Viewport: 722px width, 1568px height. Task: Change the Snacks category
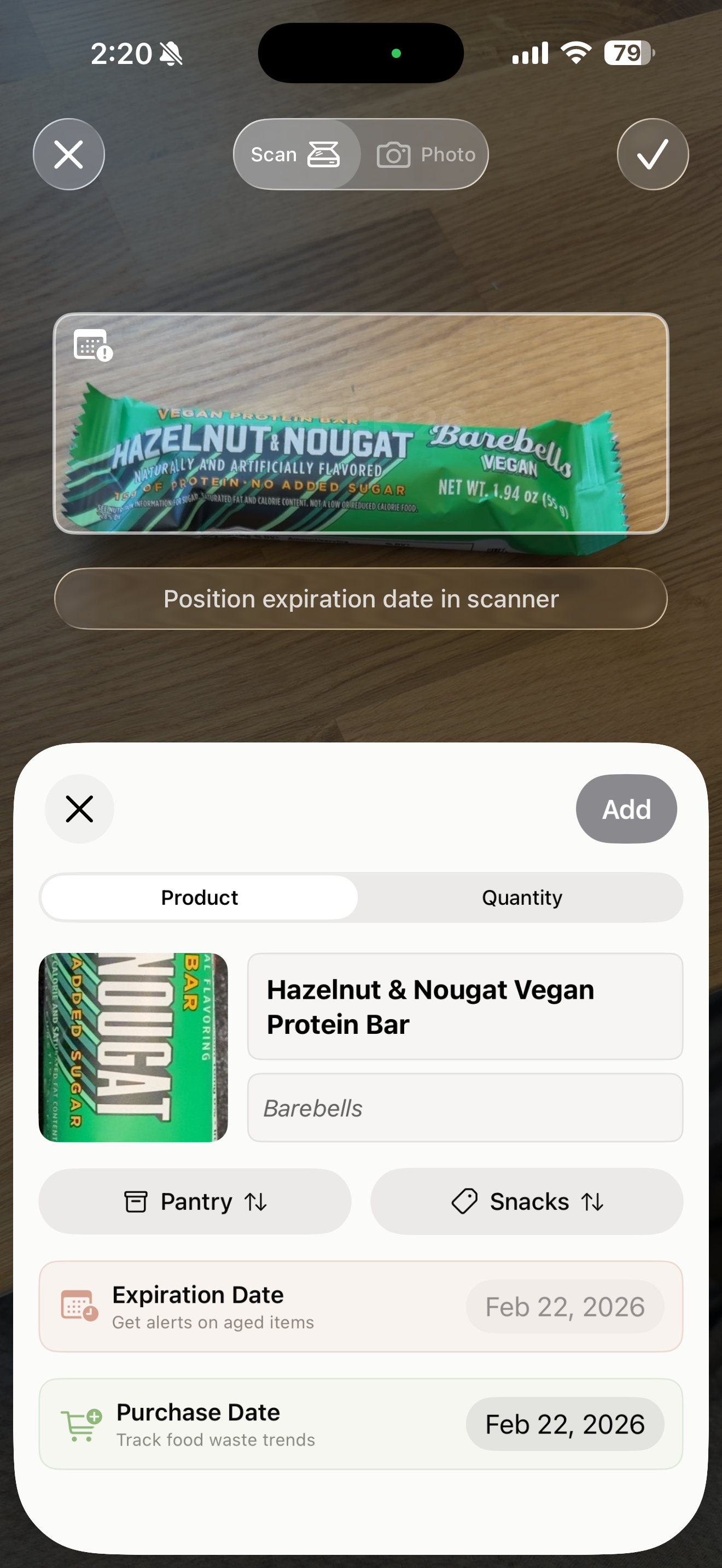point(527,1202)
